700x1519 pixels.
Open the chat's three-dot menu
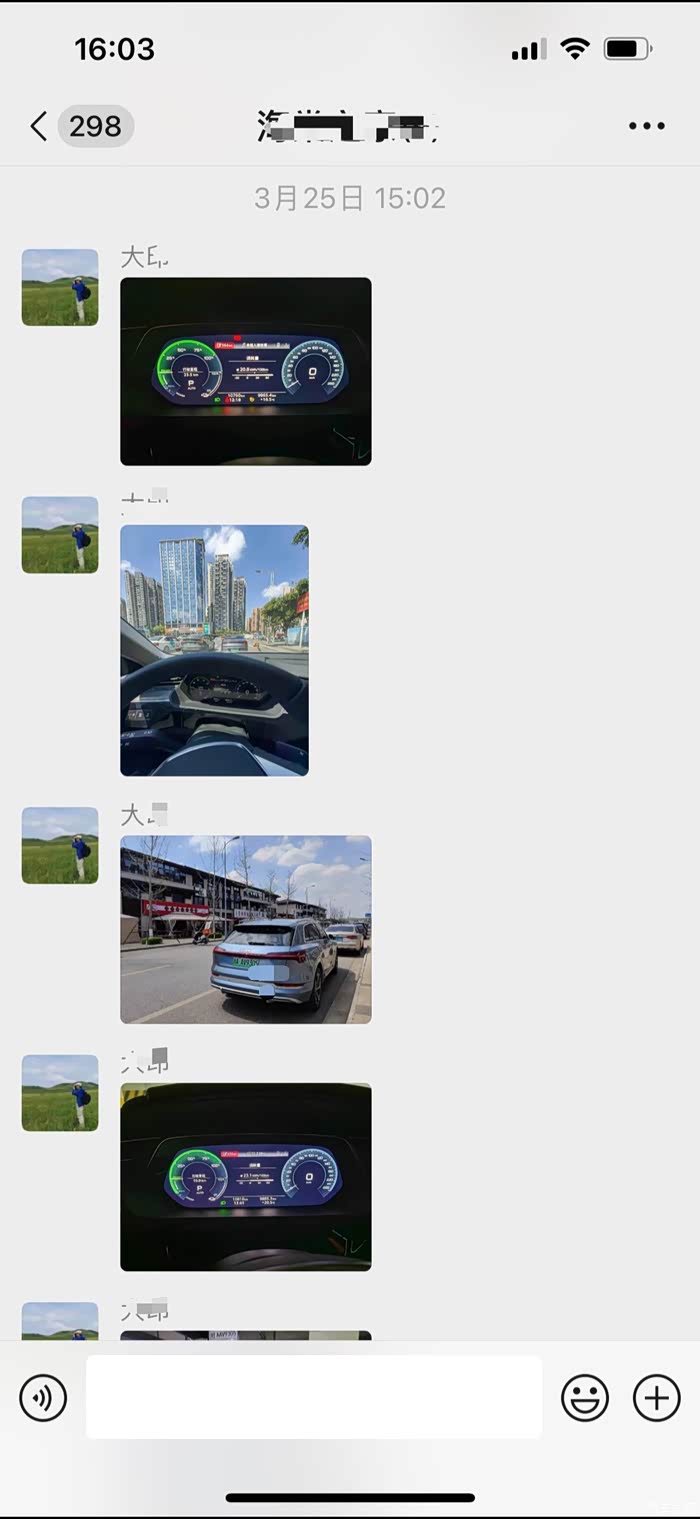(647, 126)
